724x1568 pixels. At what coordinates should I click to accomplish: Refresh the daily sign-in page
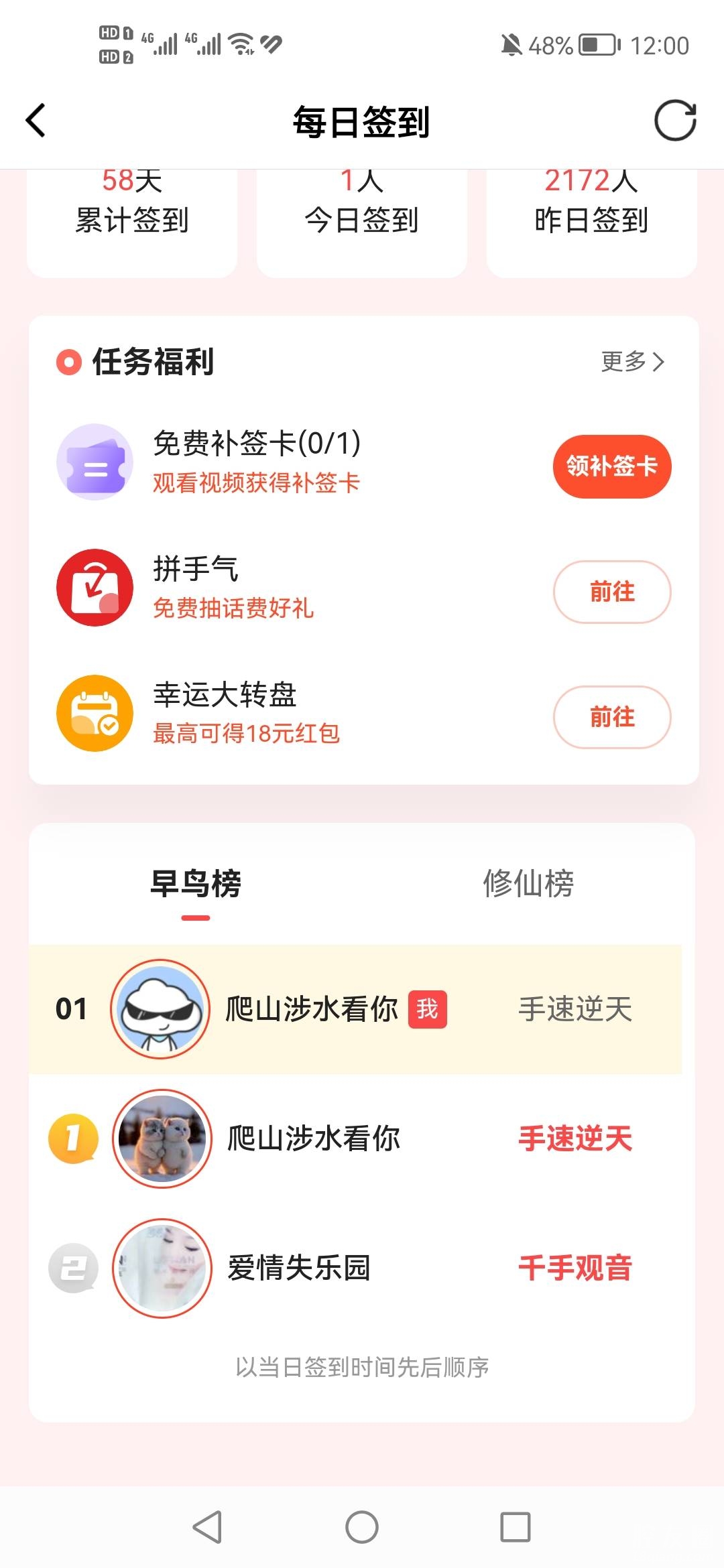pyautogui.click(x=674, y=121)
